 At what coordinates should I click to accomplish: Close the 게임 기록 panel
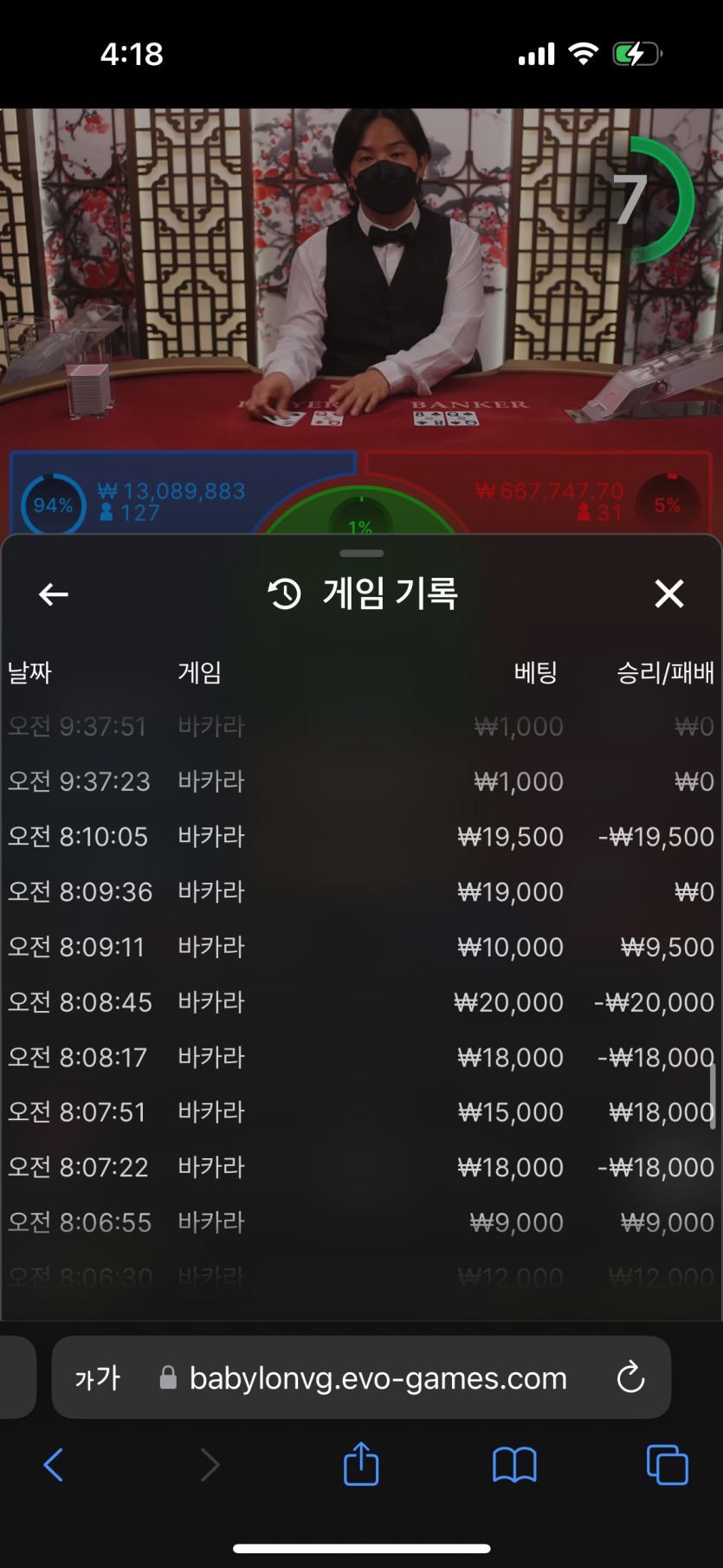coord(668,594)
